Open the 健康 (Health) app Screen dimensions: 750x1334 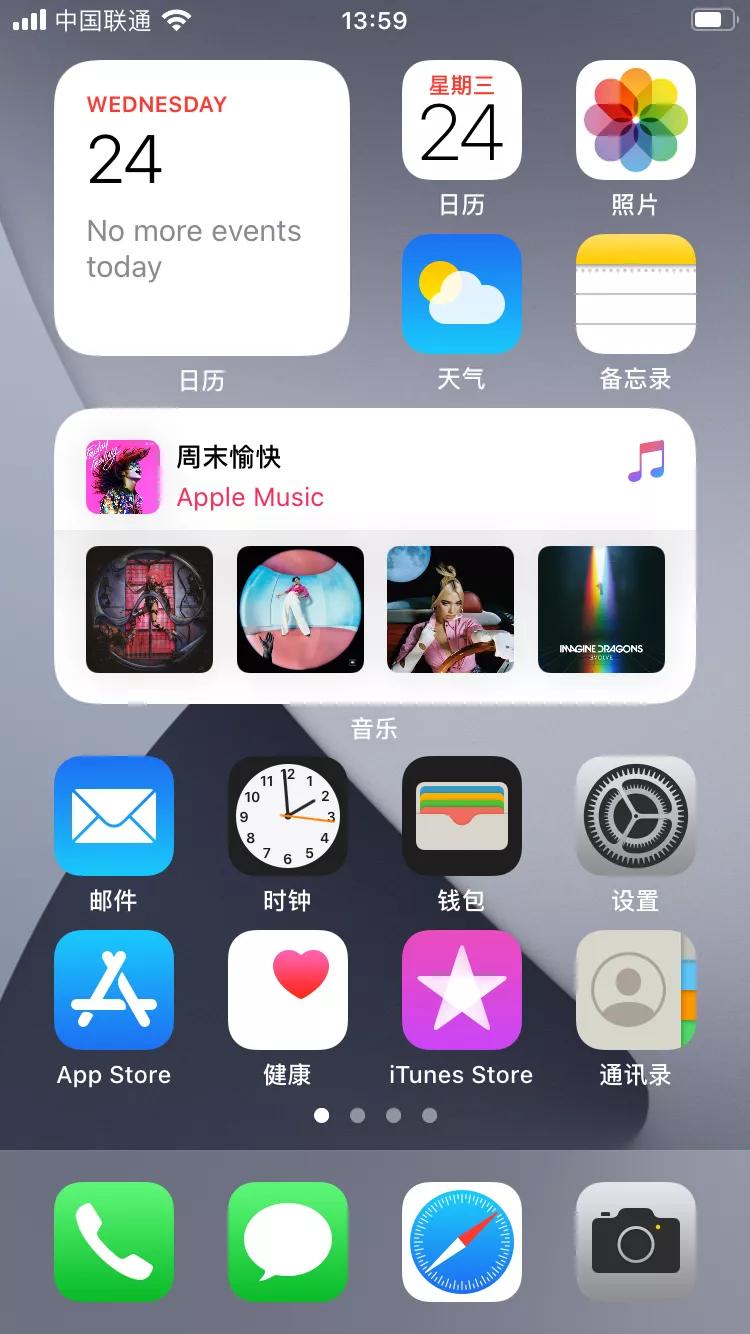coord(288,990)
